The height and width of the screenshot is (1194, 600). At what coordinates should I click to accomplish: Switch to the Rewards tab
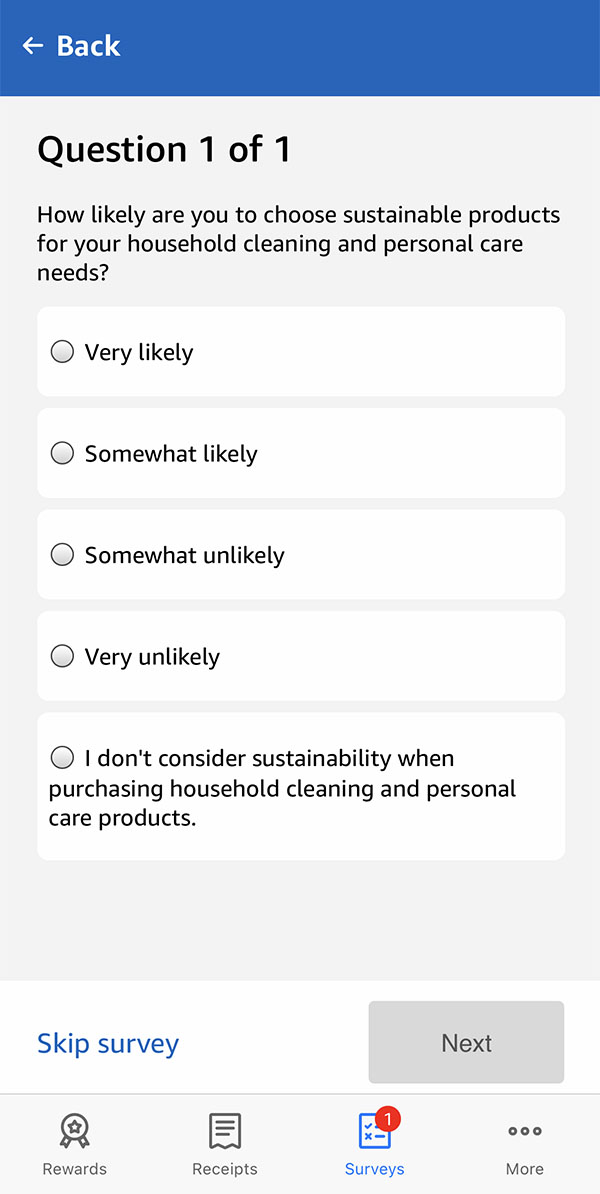click(75, 1145)
